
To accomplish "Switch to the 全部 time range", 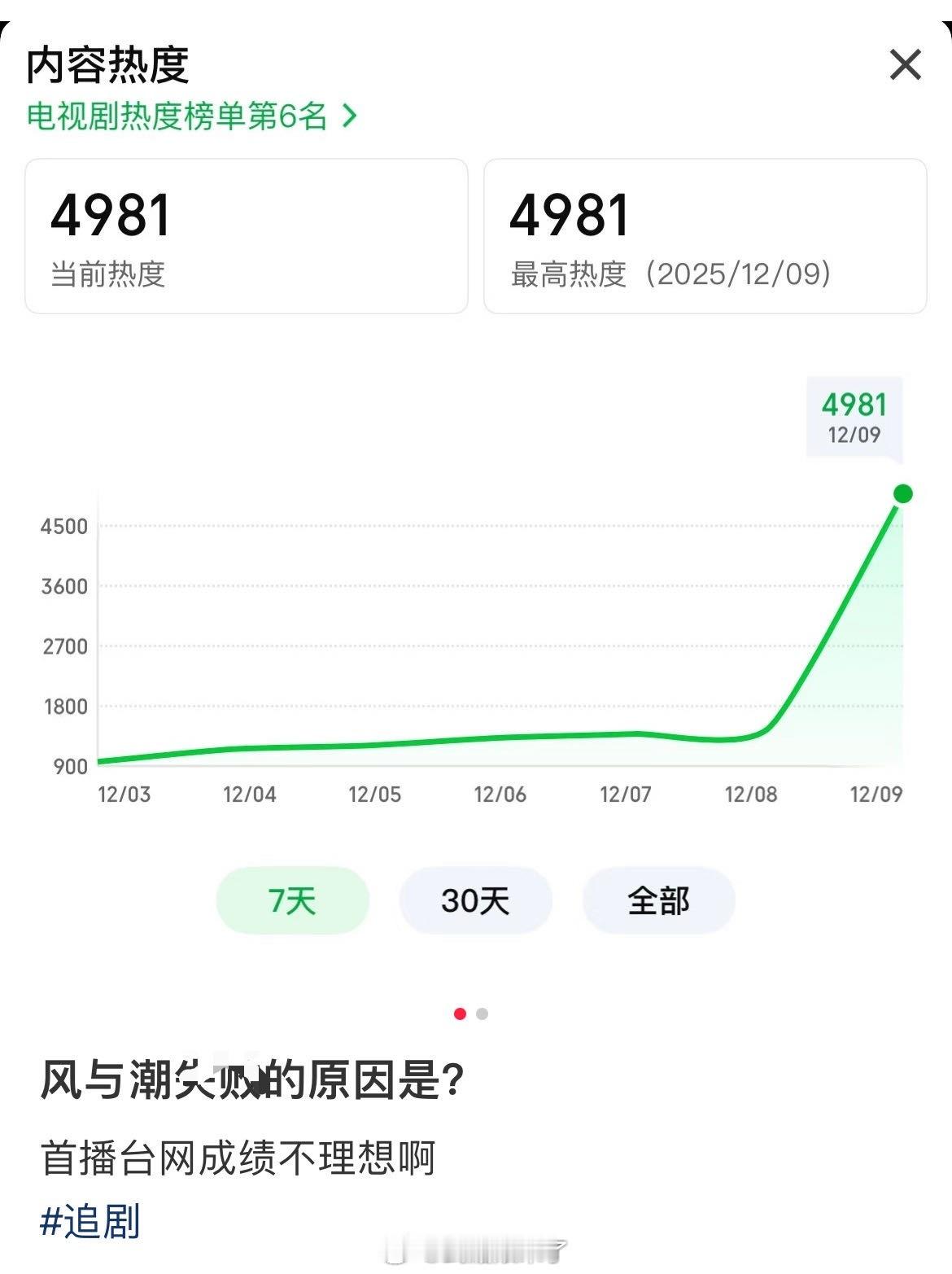I will (658, 900).
